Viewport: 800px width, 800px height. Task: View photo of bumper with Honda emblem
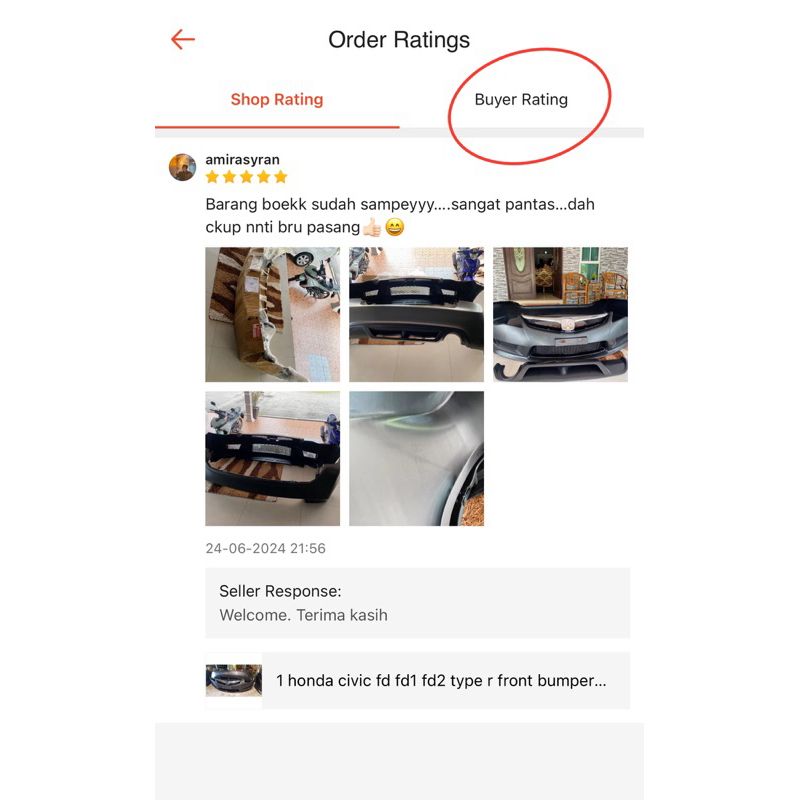point(560,314)
